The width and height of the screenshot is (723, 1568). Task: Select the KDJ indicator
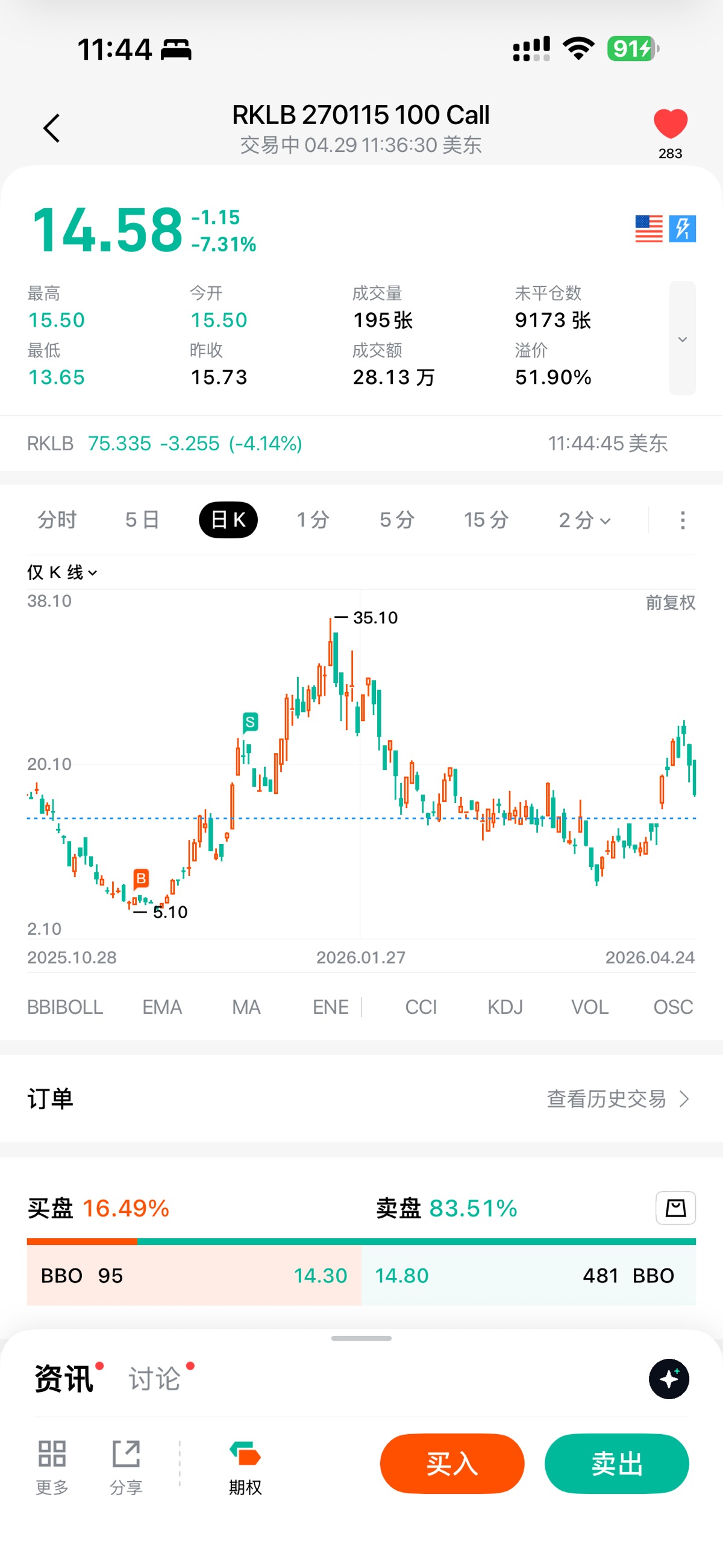tap(504, 1007)
